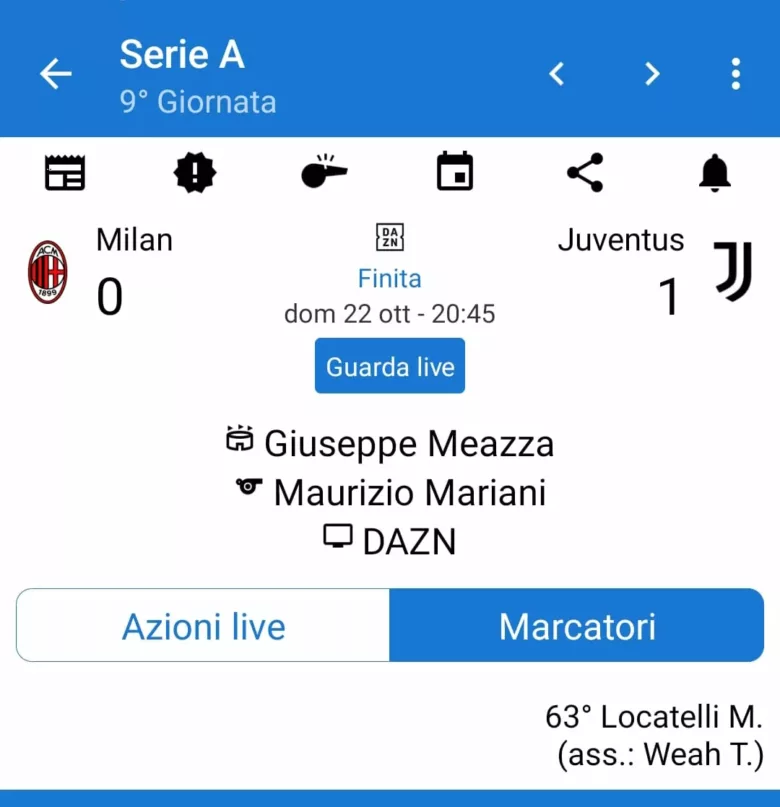Tap the Guarda live button
Screen dimensions: 780x807
390,366
